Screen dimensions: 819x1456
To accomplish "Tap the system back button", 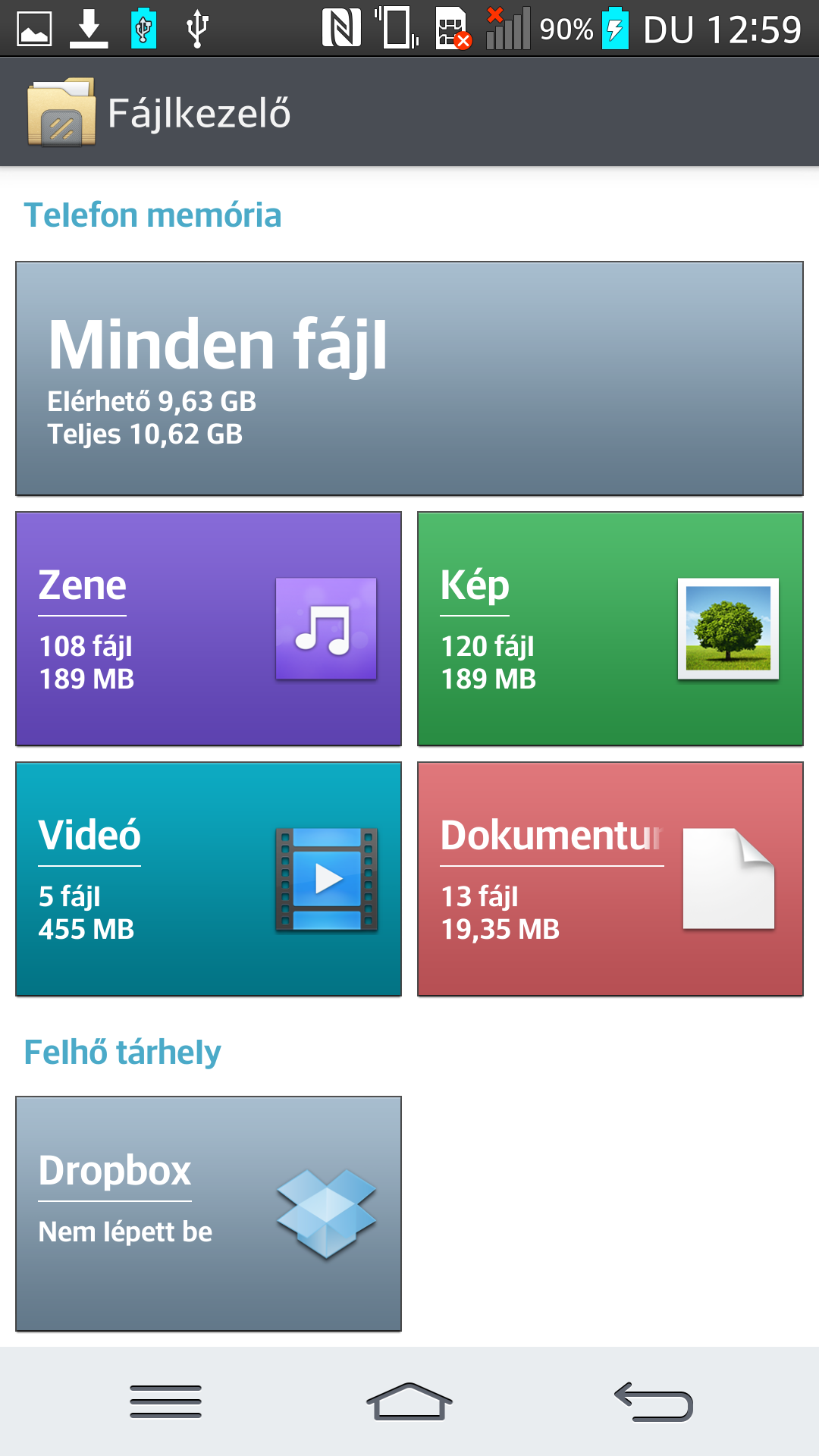I will [654, 1401].
